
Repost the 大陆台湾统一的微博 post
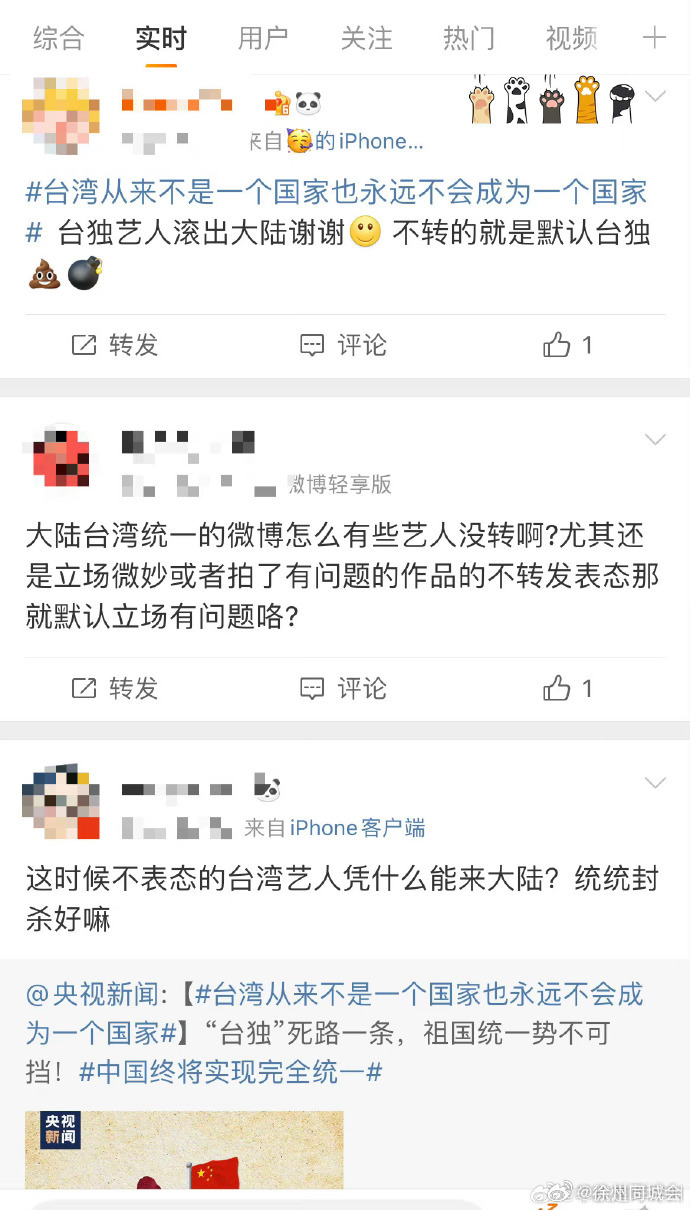point(116,688)
